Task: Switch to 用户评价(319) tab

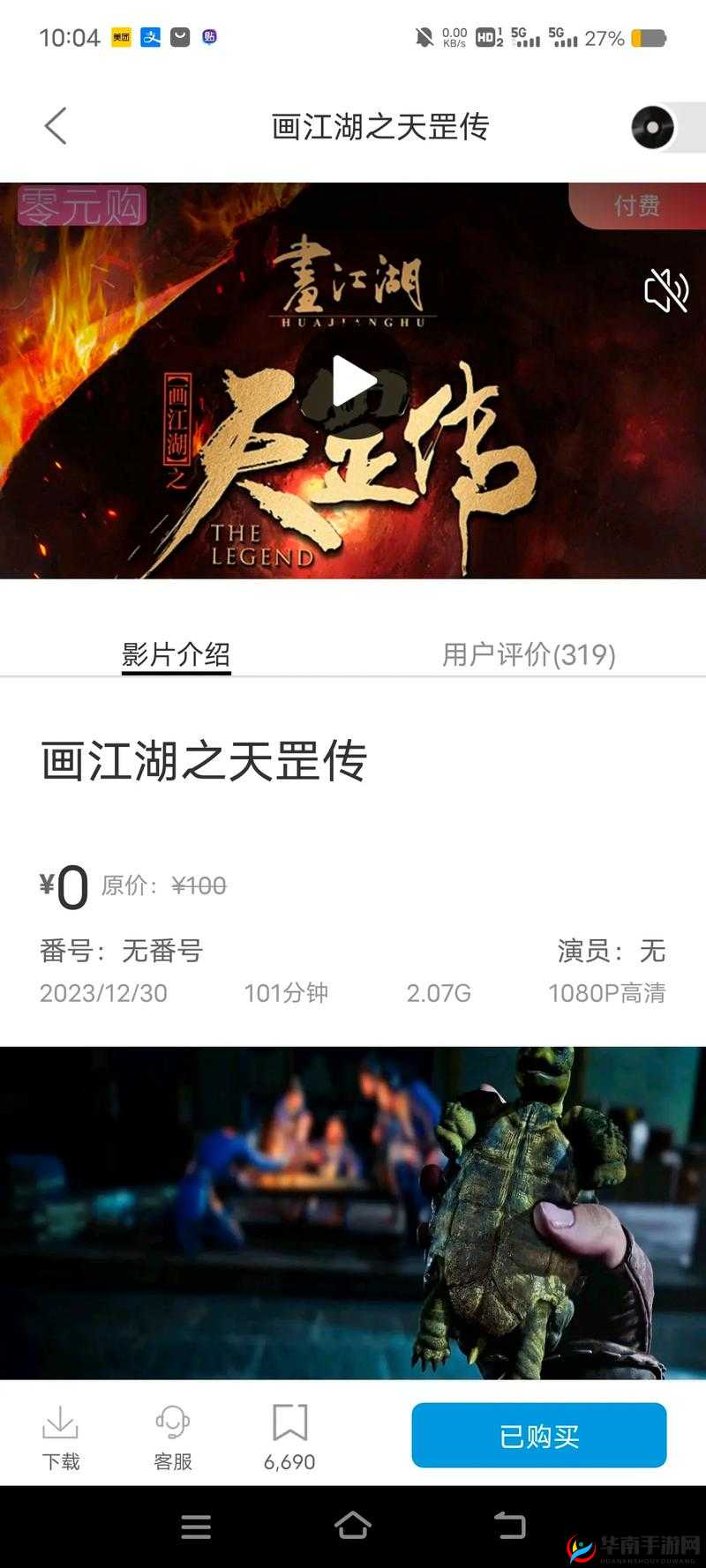Action: 529,653
